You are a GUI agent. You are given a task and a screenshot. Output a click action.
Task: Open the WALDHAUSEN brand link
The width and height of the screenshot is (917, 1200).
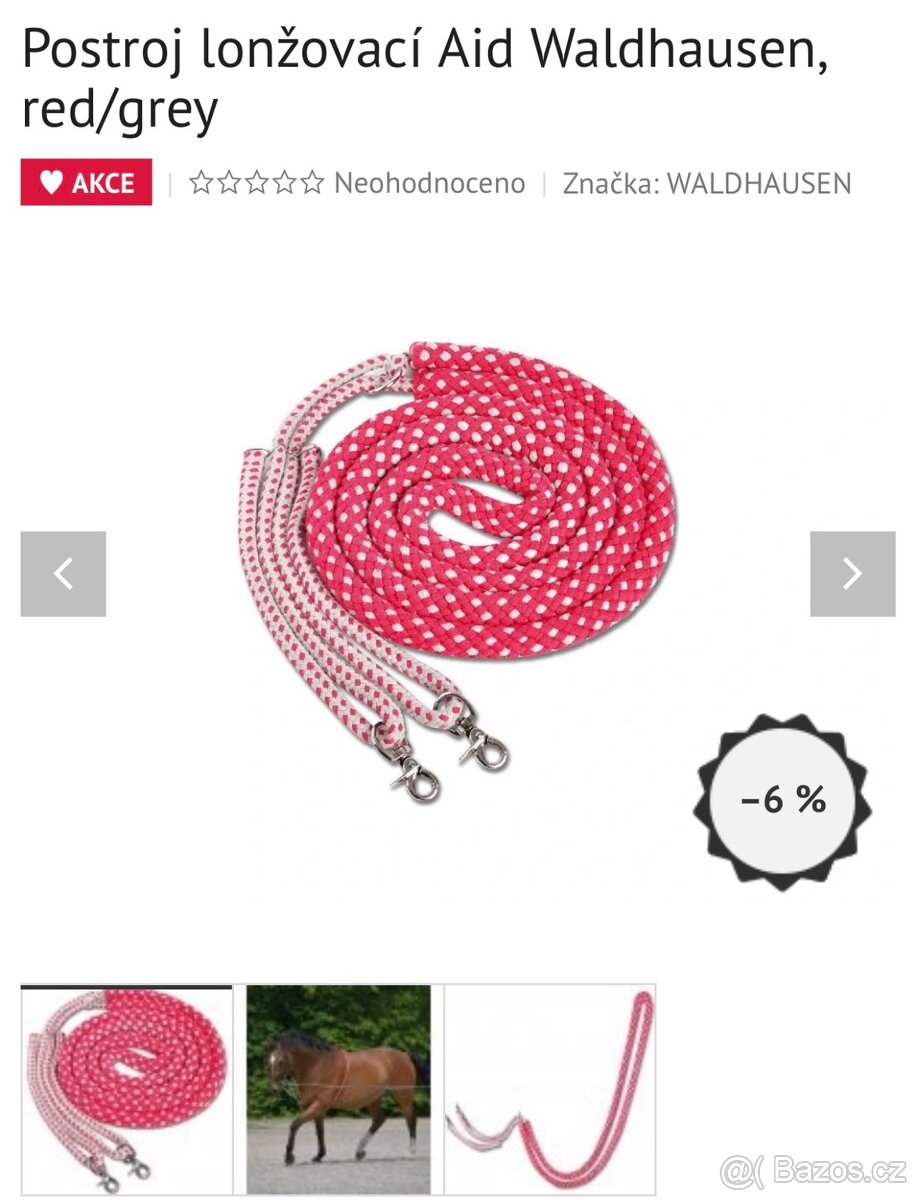coord(758,184)
